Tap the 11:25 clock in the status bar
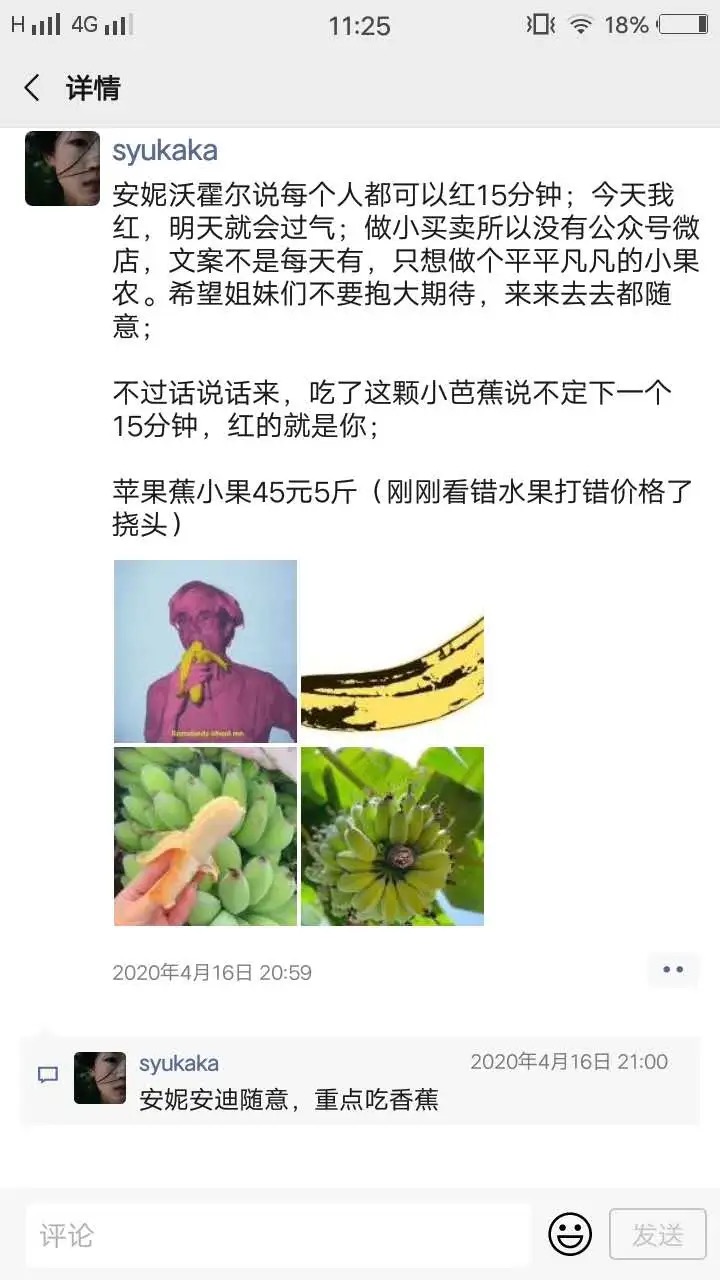This screenshot has width=720, height=1280. click(358, 25)
